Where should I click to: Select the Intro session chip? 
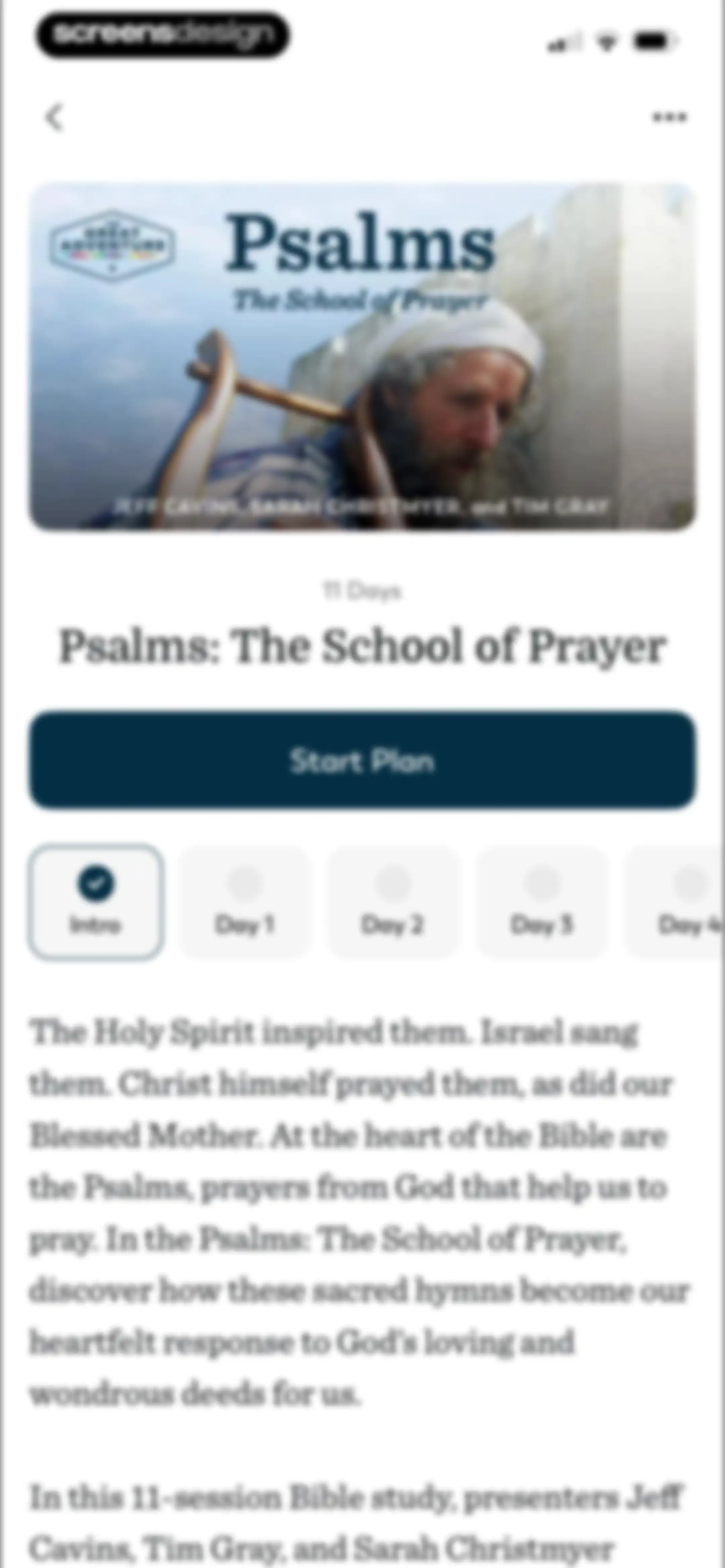(x=96, y=902)
